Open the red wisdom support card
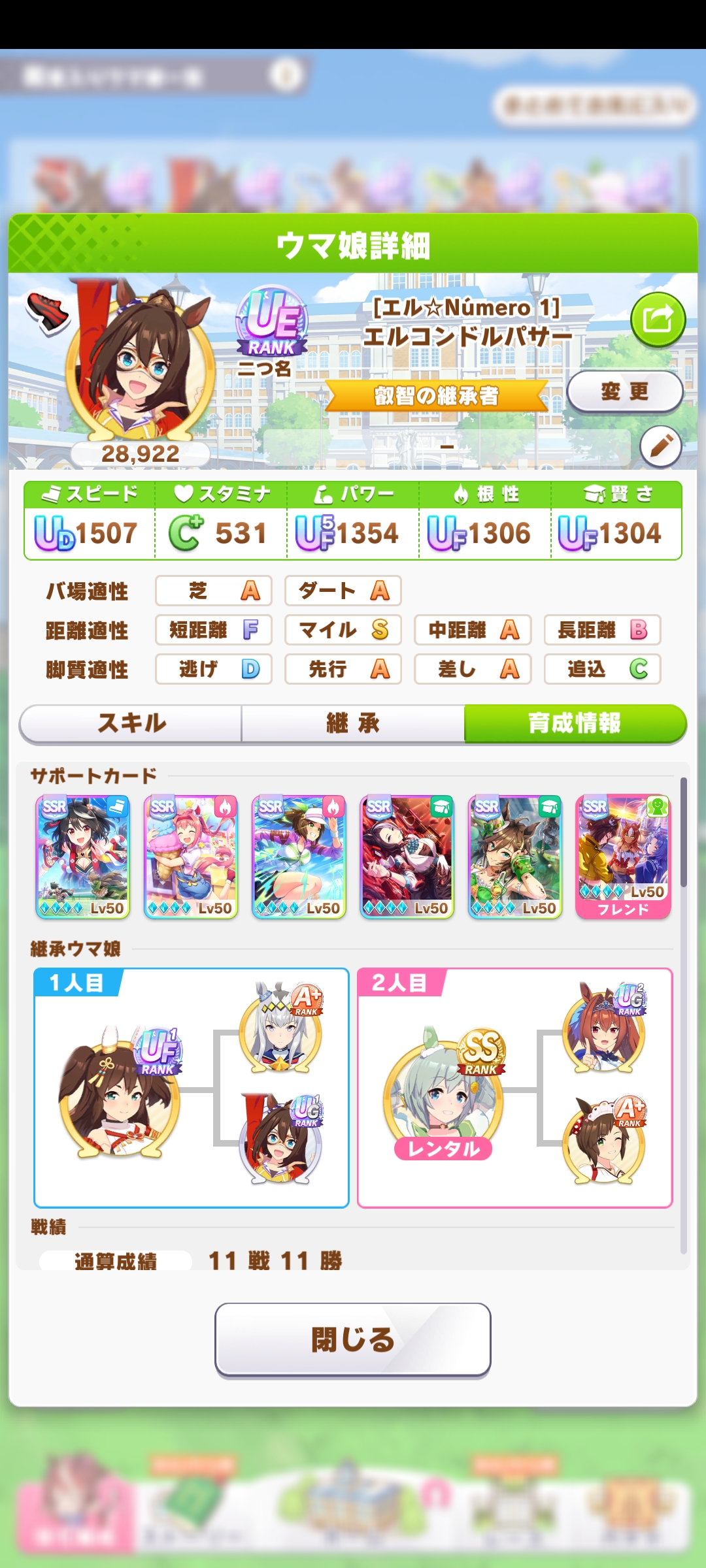 [407, 857]
